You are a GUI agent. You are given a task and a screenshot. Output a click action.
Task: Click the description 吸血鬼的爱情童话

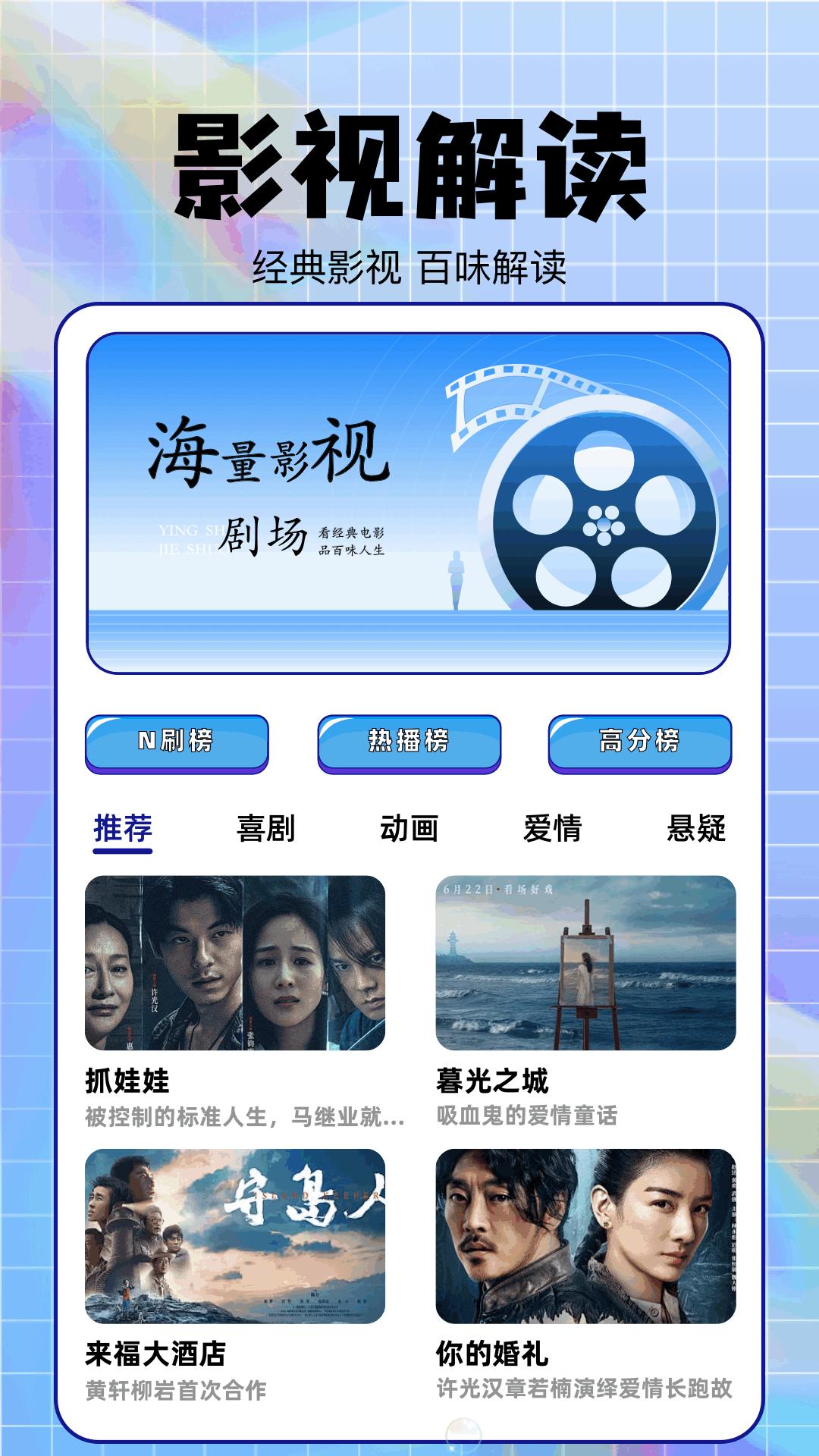531,1116
